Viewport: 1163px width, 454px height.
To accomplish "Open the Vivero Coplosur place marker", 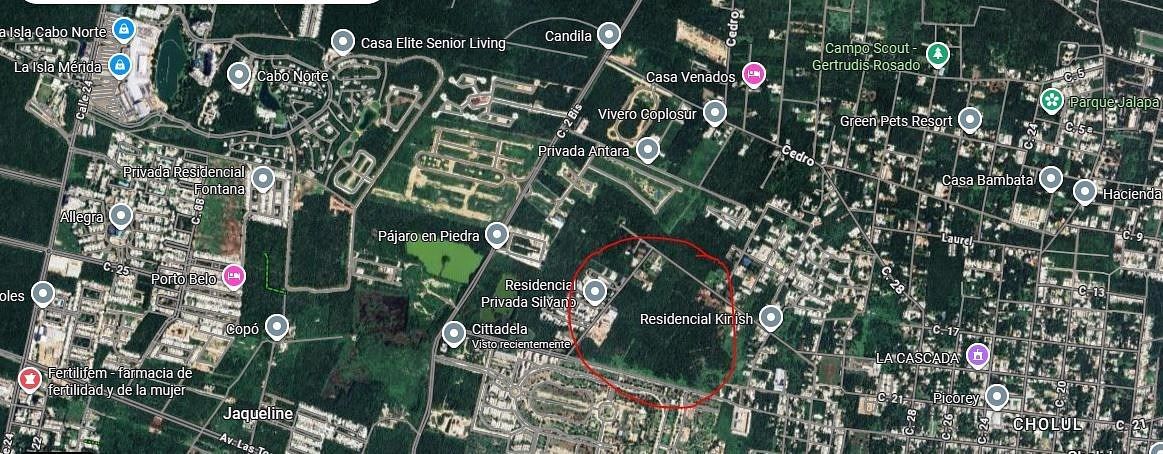I will (x=714, y=111).
